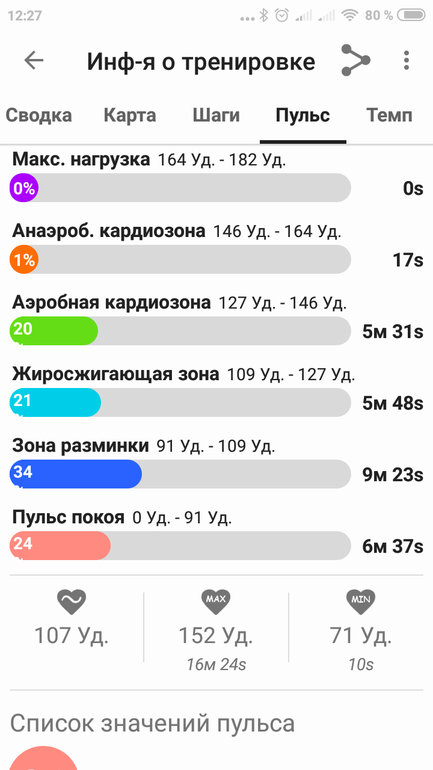Switch to the Темп tab
Viewport: 433px width, 770px height.
pos(389,115)
